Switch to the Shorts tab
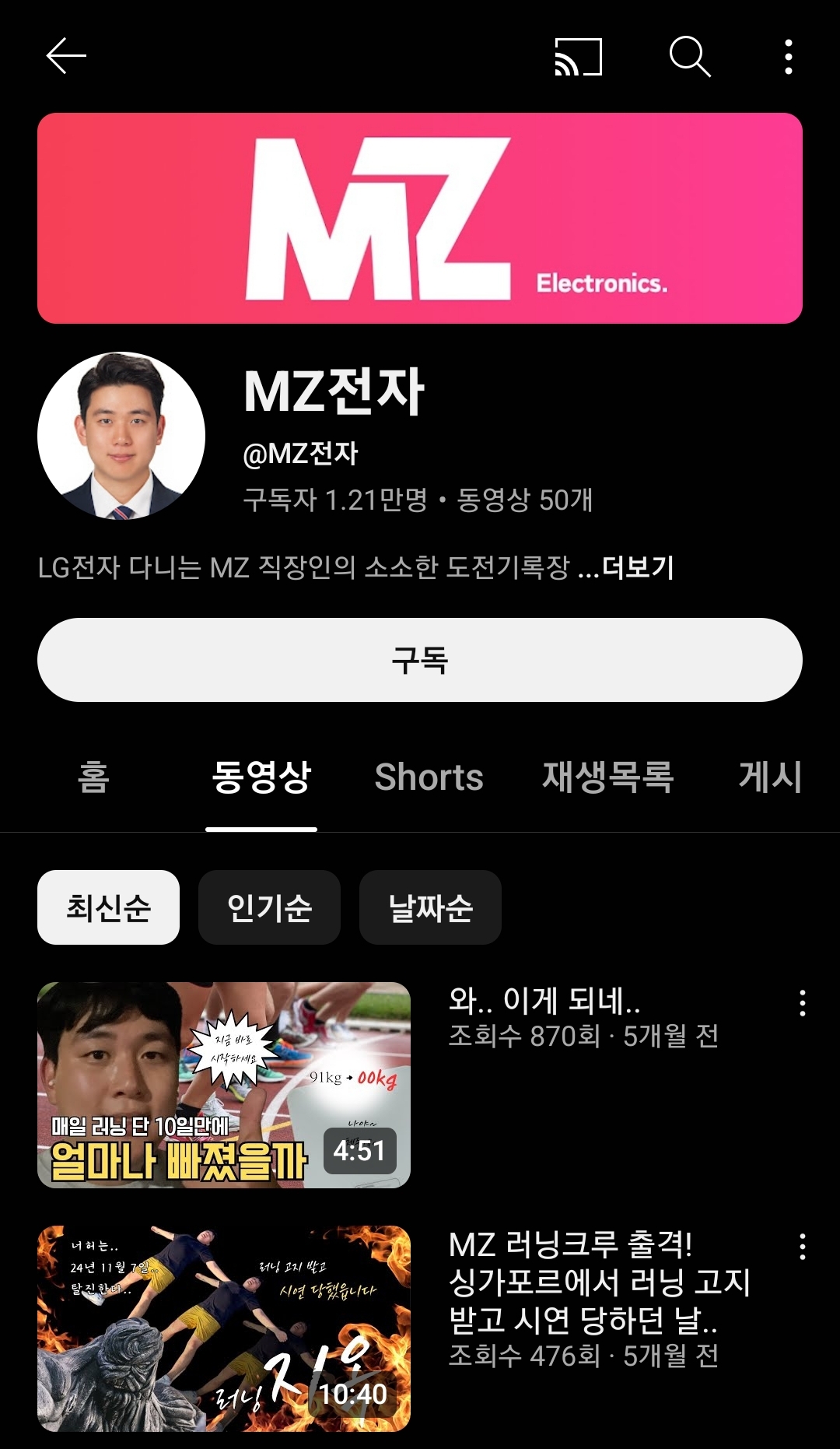840x1449 pixels. 429,777
